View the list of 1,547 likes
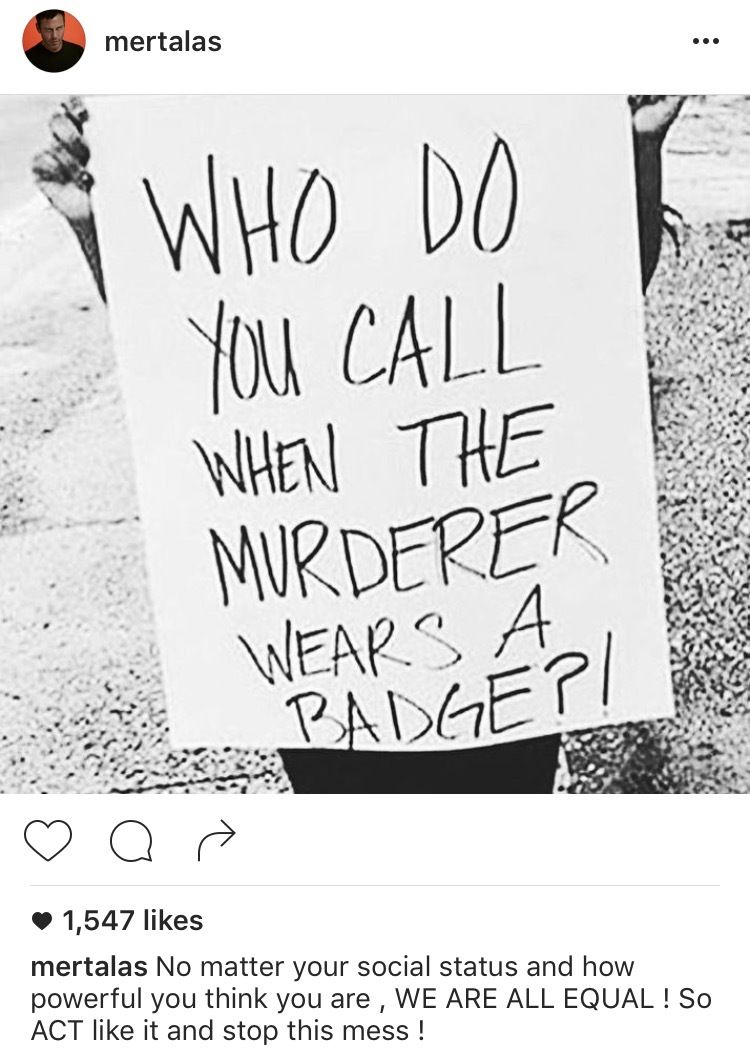The height and width of the screenshot is (1053, 750). (x=131, y=920)
